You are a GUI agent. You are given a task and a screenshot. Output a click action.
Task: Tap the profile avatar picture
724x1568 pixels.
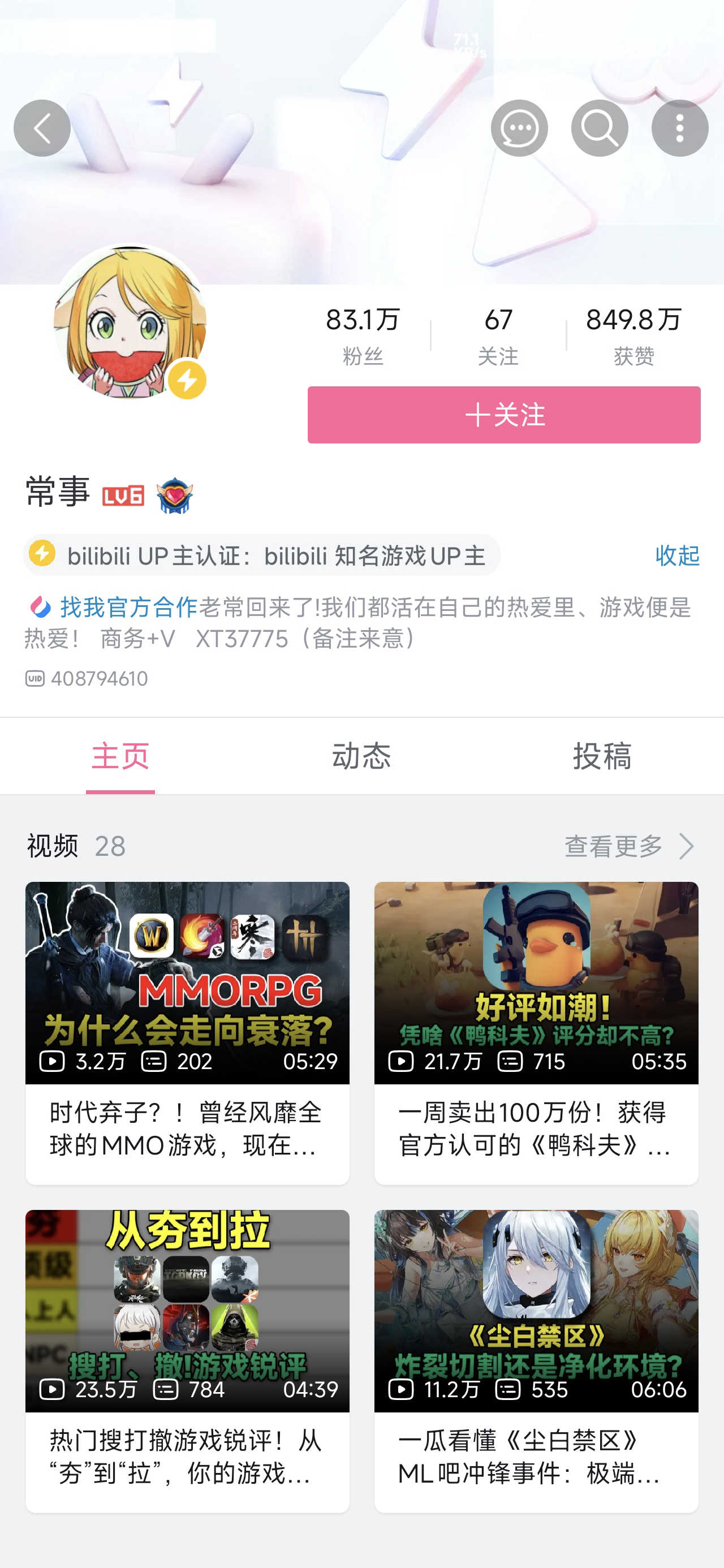click(130, 322)
